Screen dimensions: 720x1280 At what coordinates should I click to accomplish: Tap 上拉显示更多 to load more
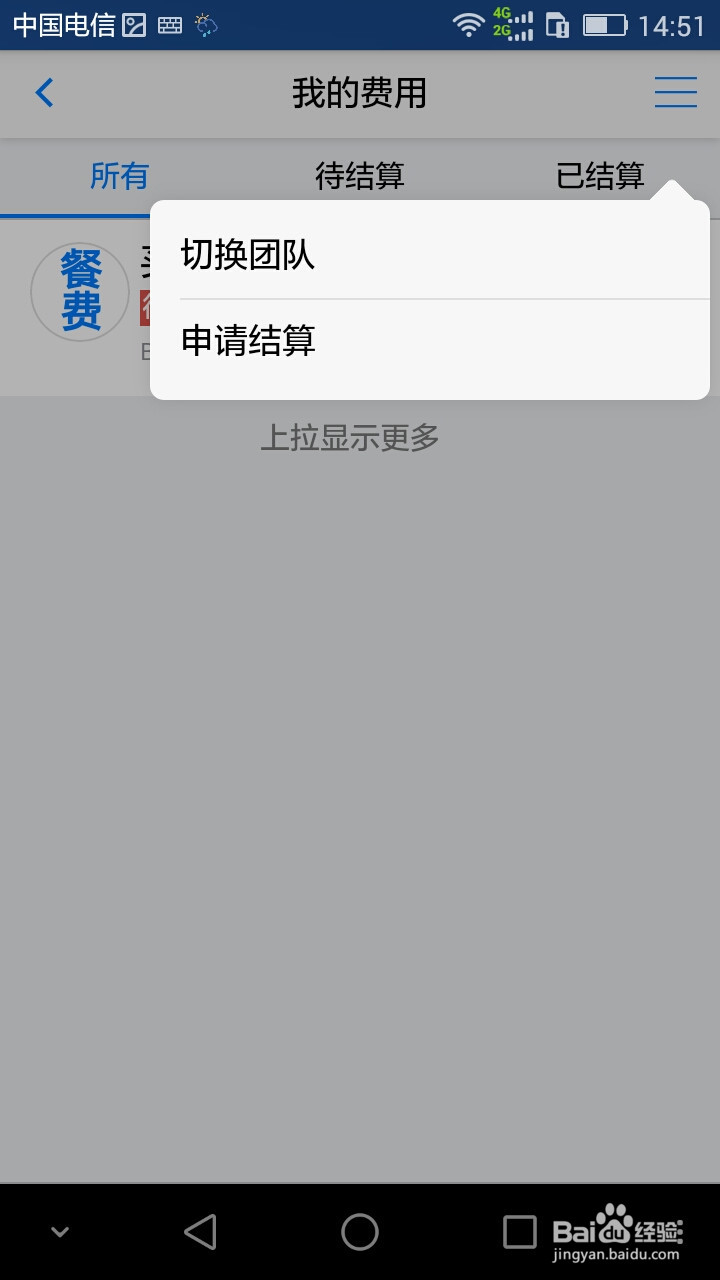tap(349, 437)
